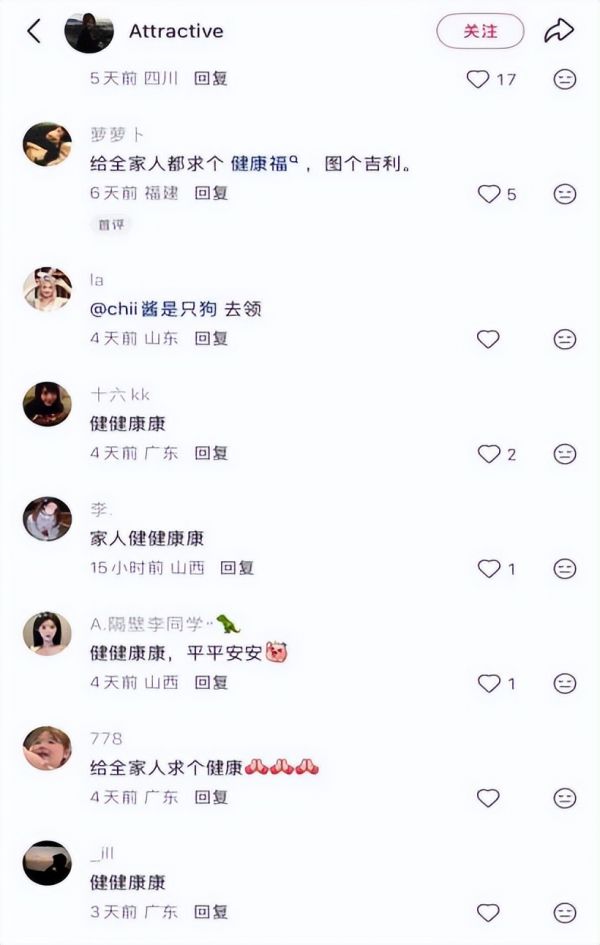The height and width of the screenshot is (945, 600).
Task: Like 778's comment
Action: click(x=488, y=799)
